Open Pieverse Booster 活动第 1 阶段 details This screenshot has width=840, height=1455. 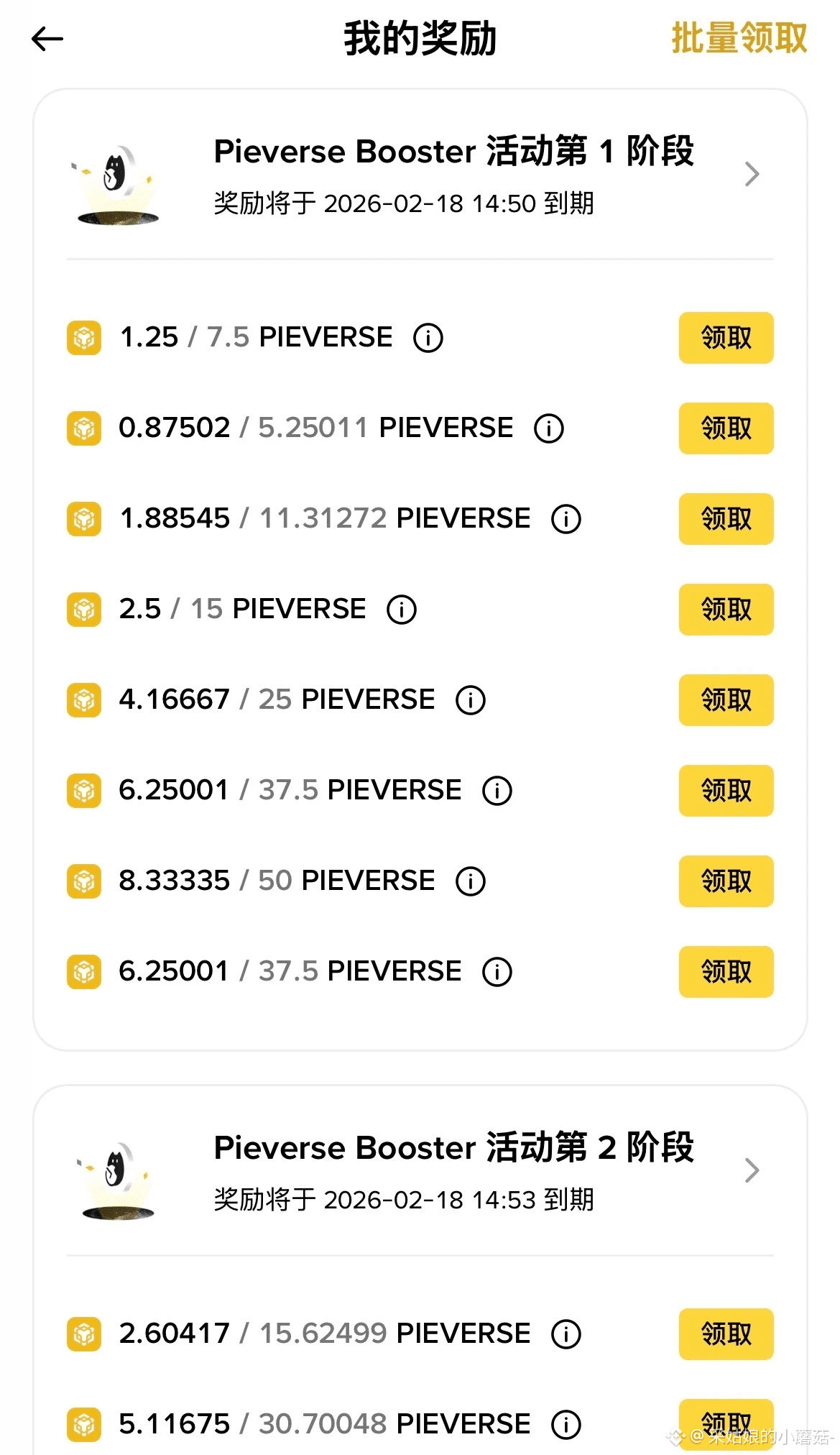(420, 175)
